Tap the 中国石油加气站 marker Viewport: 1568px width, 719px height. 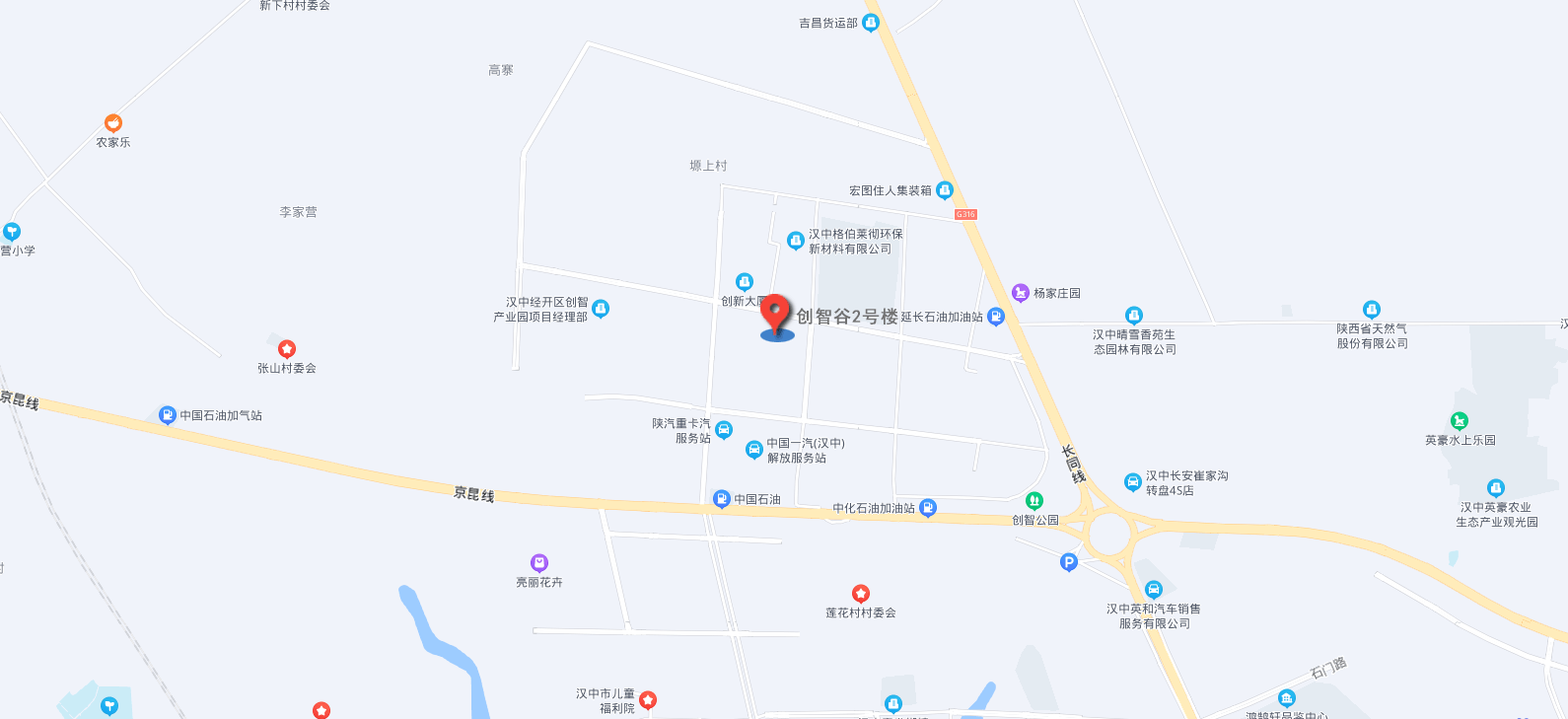[168, 415]
